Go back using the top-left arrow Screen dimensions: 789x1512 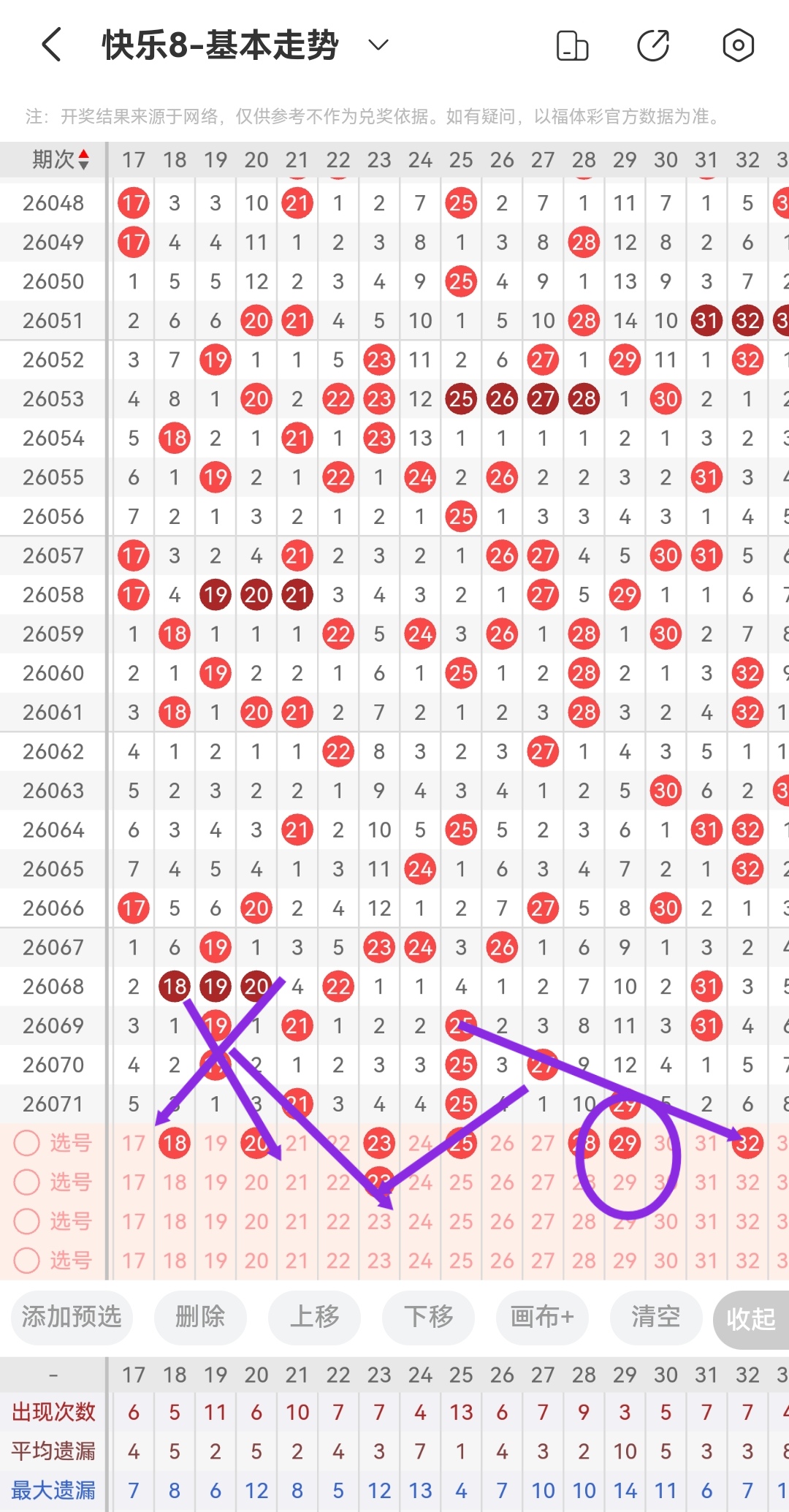tap(51, 45)
